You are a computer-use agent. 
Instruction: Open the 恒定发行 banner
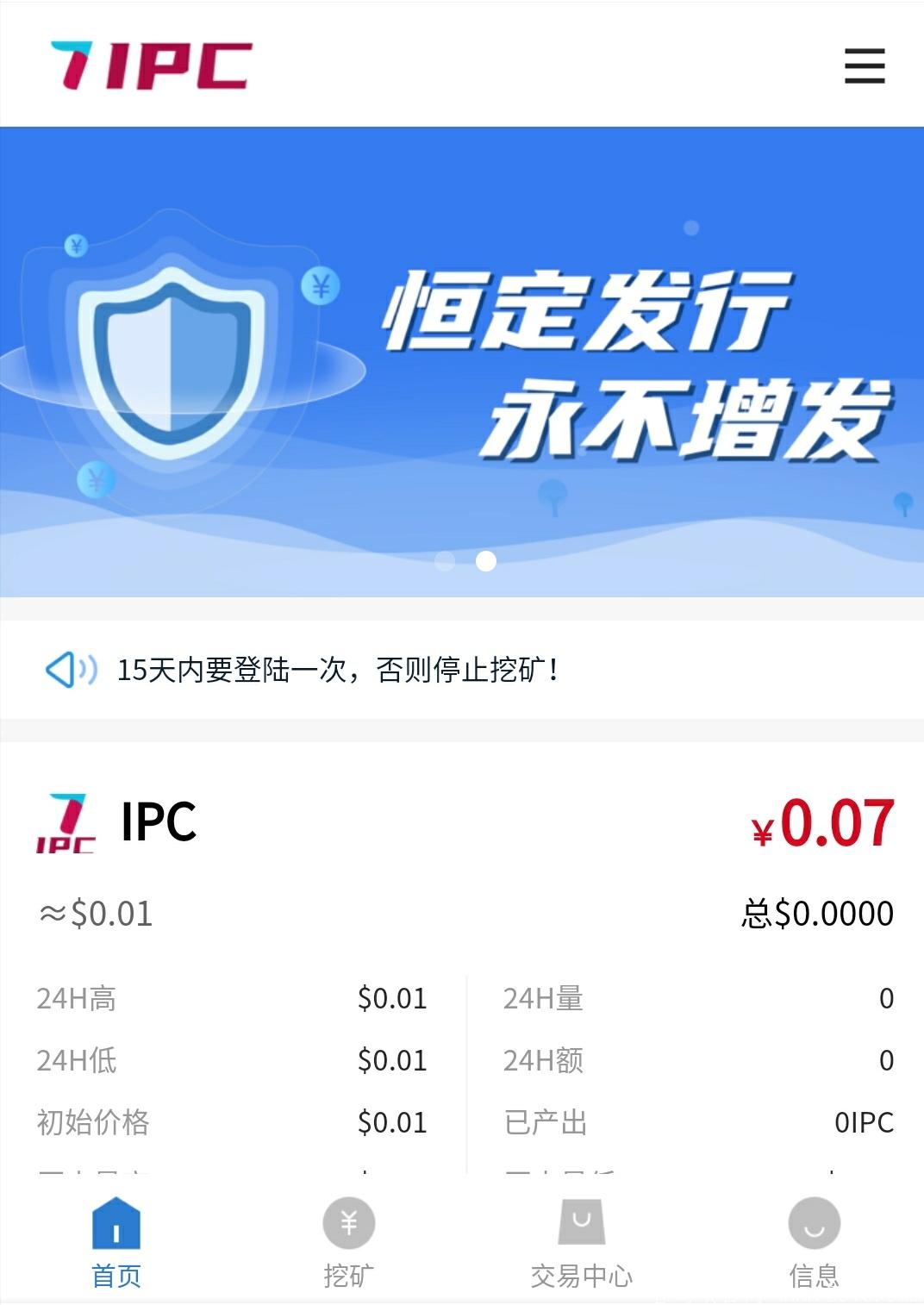click(x=462, y=362)
